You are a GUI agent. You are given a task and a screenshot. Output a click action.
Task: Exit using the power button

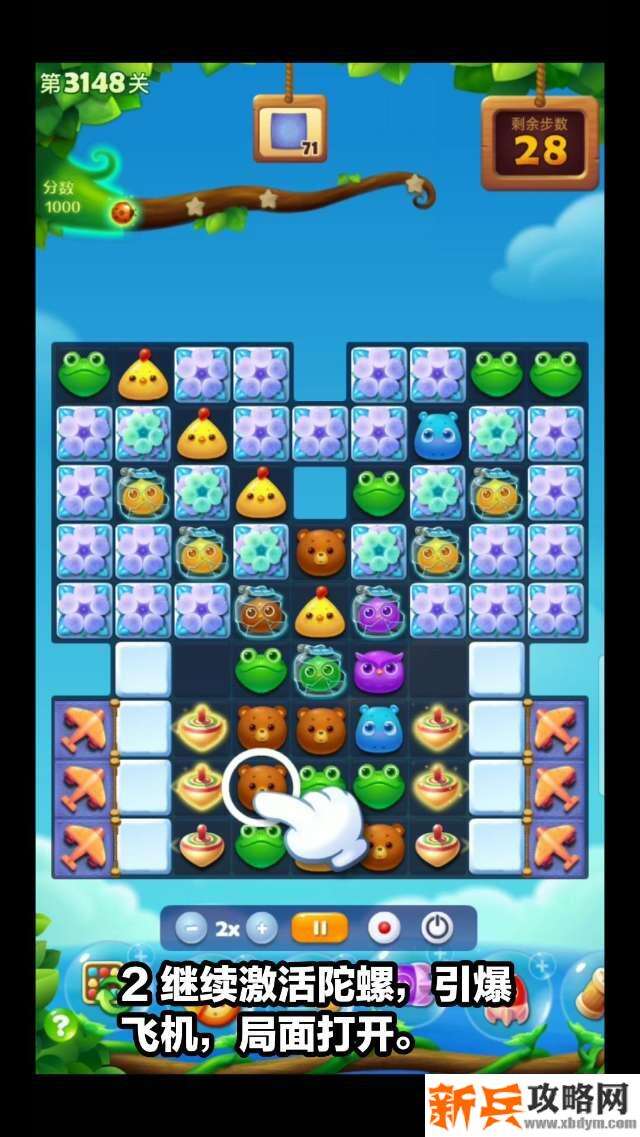tap(436, 928)
